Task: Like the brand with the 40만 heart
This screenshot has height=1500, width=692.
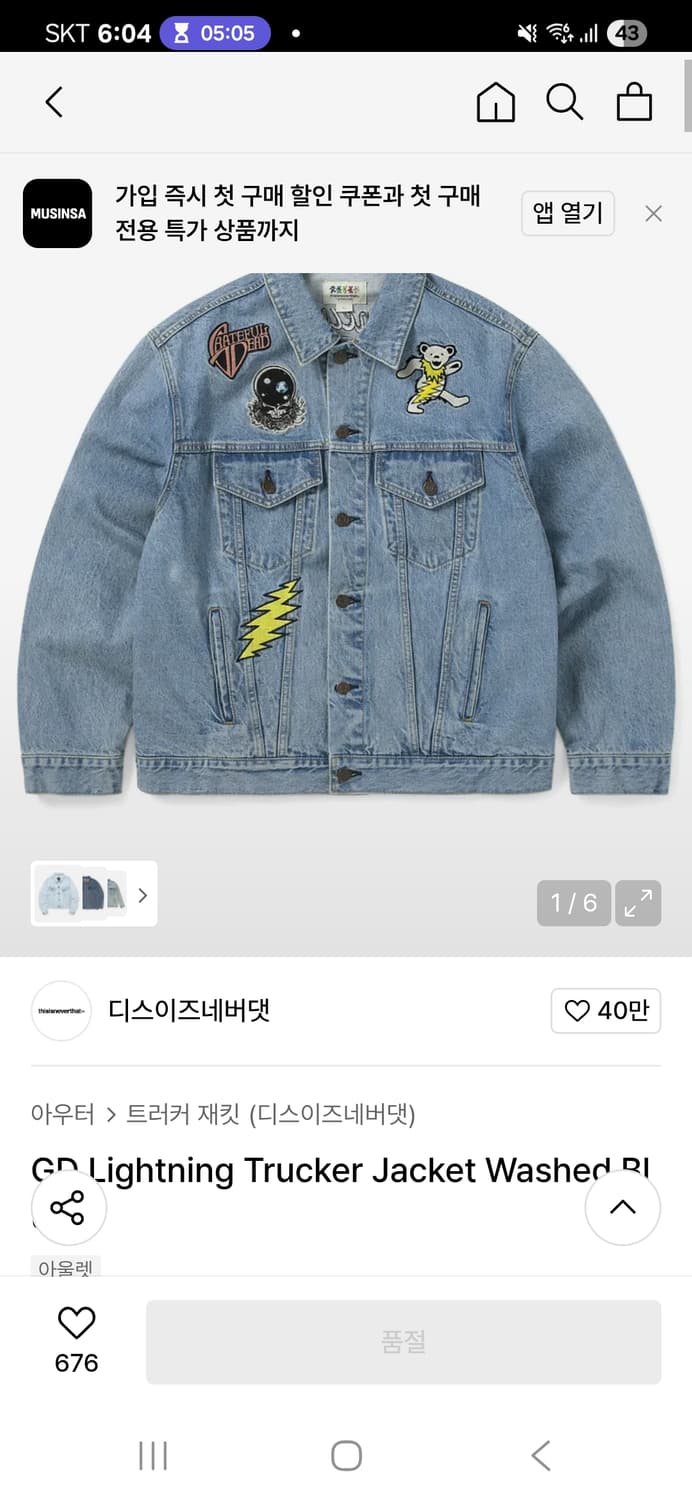Action: [605, 1011]
